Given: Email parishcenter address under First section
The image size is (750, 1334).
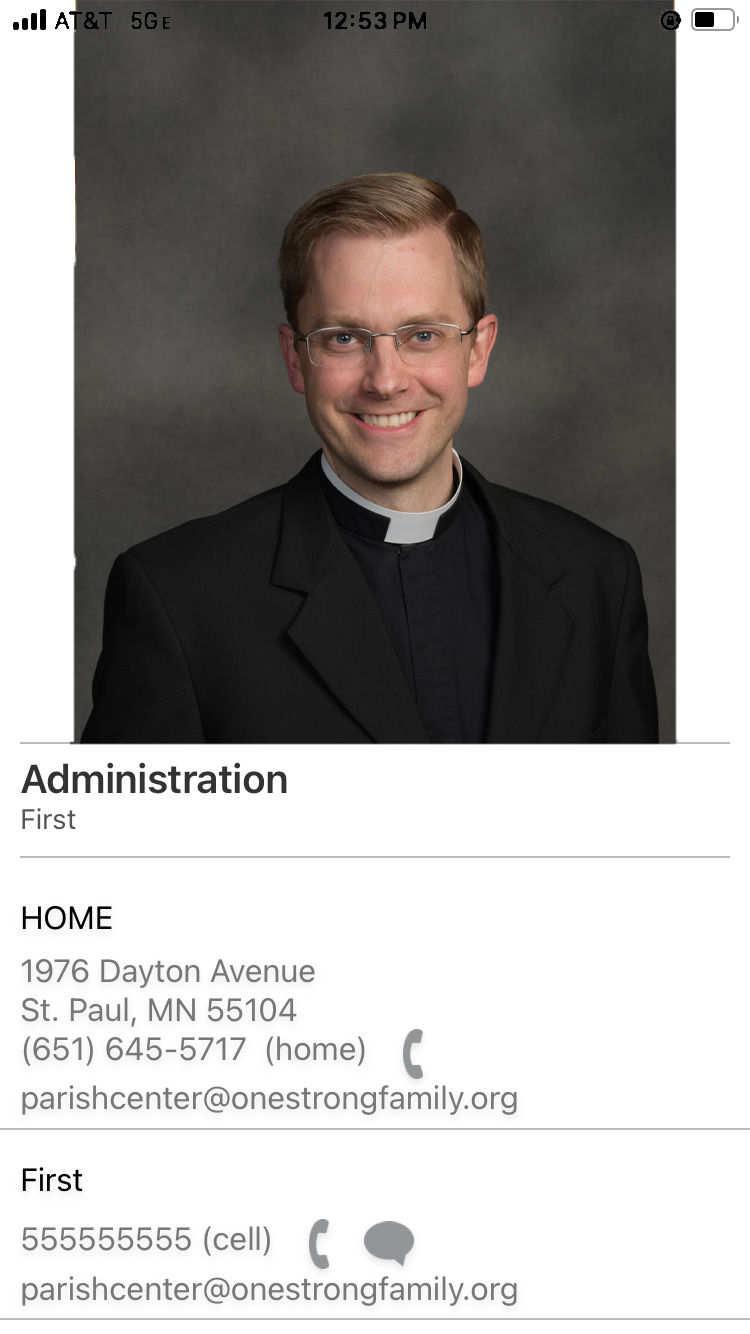Looking at the screenshot, I should [269, 1289].
